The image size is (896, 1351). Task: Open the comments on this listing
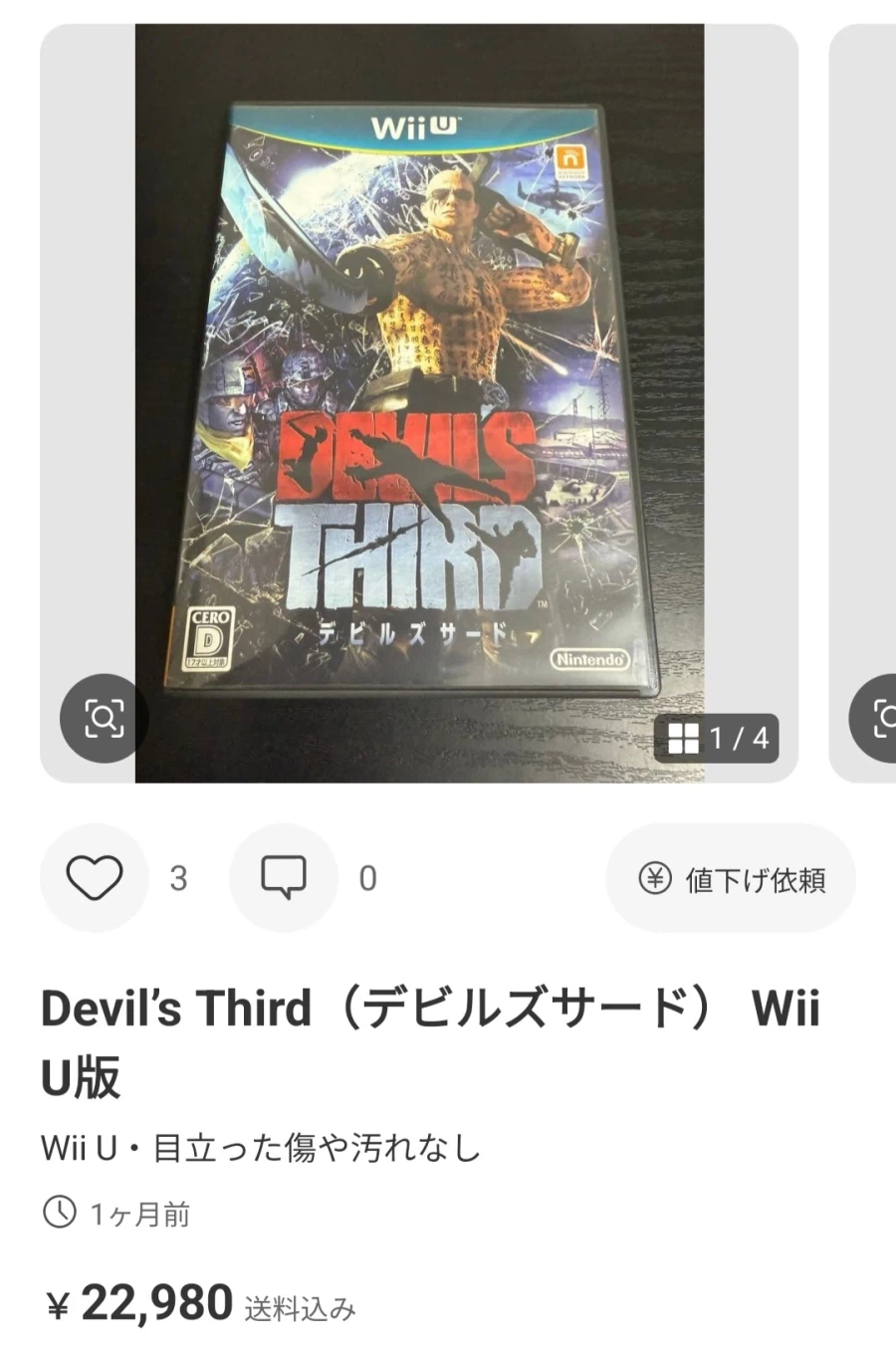coord(284,878)
